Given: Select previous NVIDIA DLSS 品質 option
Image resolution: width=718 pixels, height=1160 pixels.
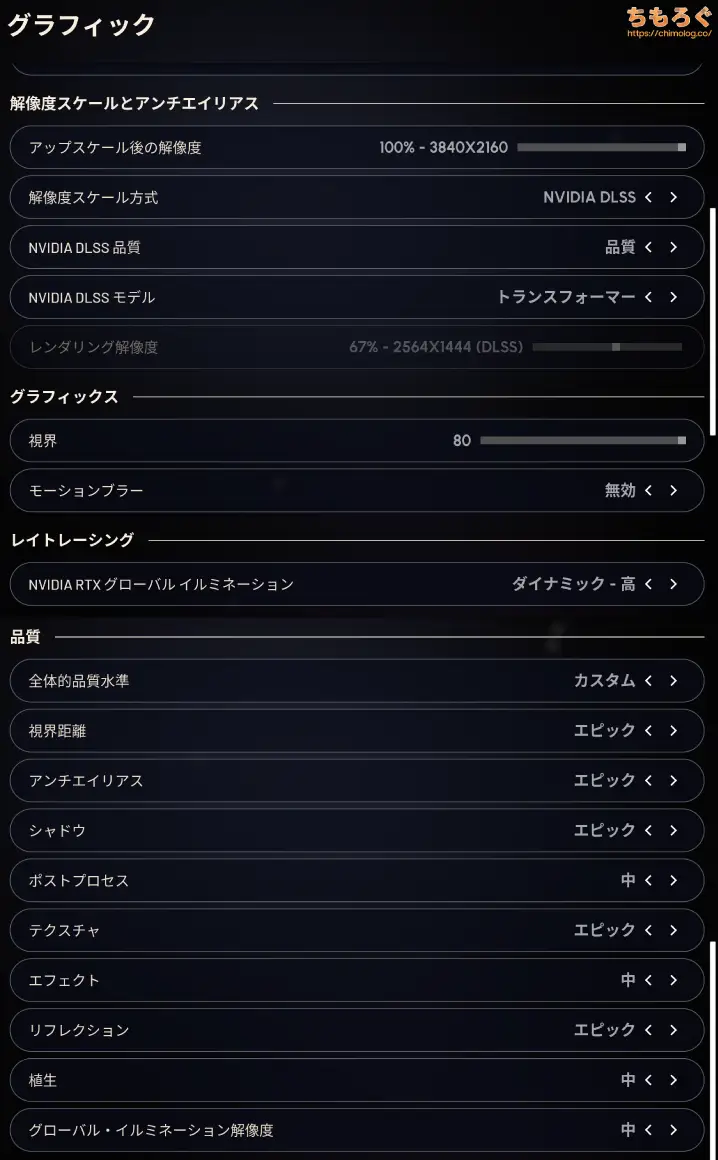Looking at the screenshot, I should [x=648, y=247].
